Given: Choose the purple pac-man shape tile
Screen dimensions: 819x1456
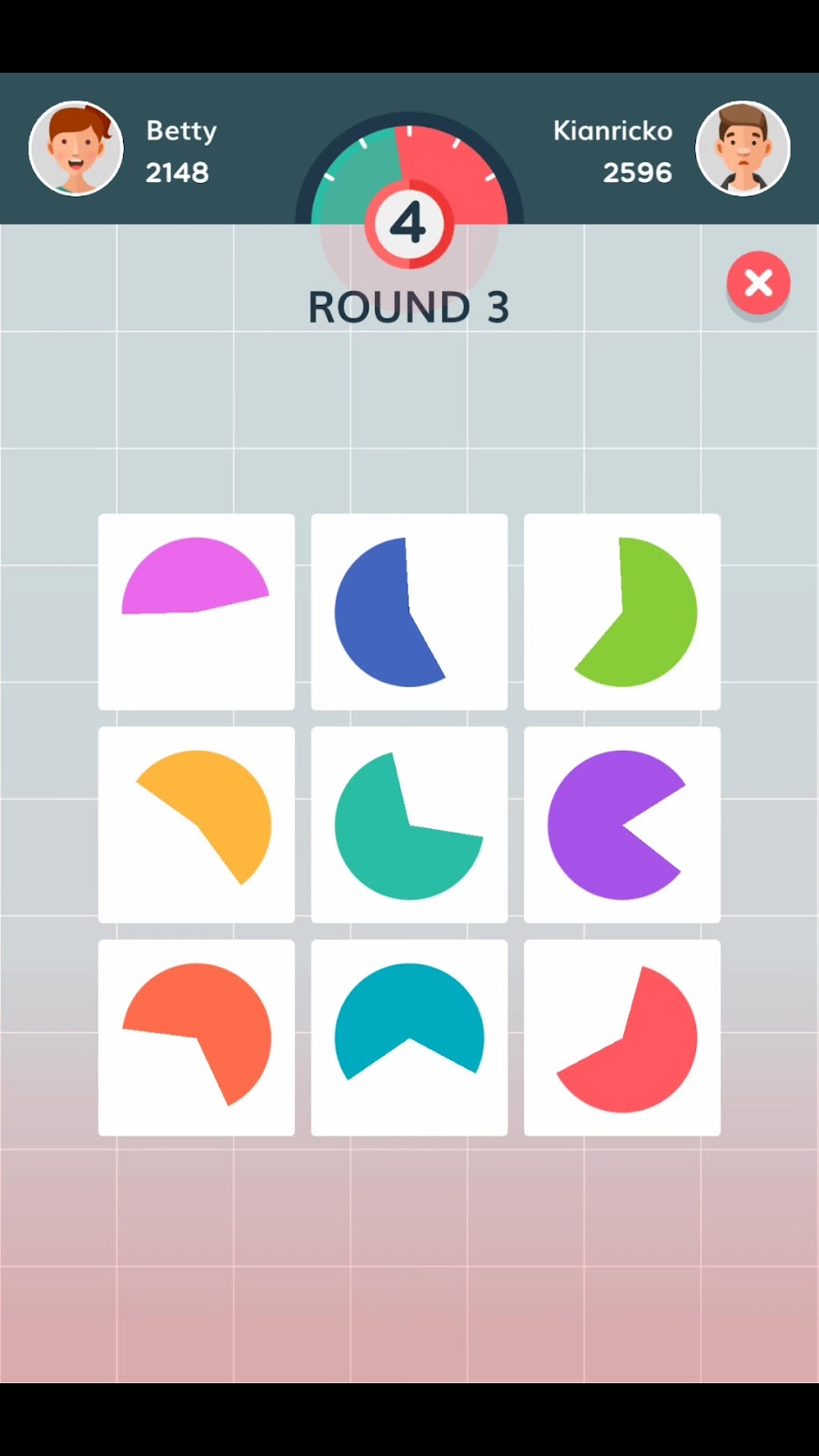Looking at the screenshot, I should click(x=622, y=824).
